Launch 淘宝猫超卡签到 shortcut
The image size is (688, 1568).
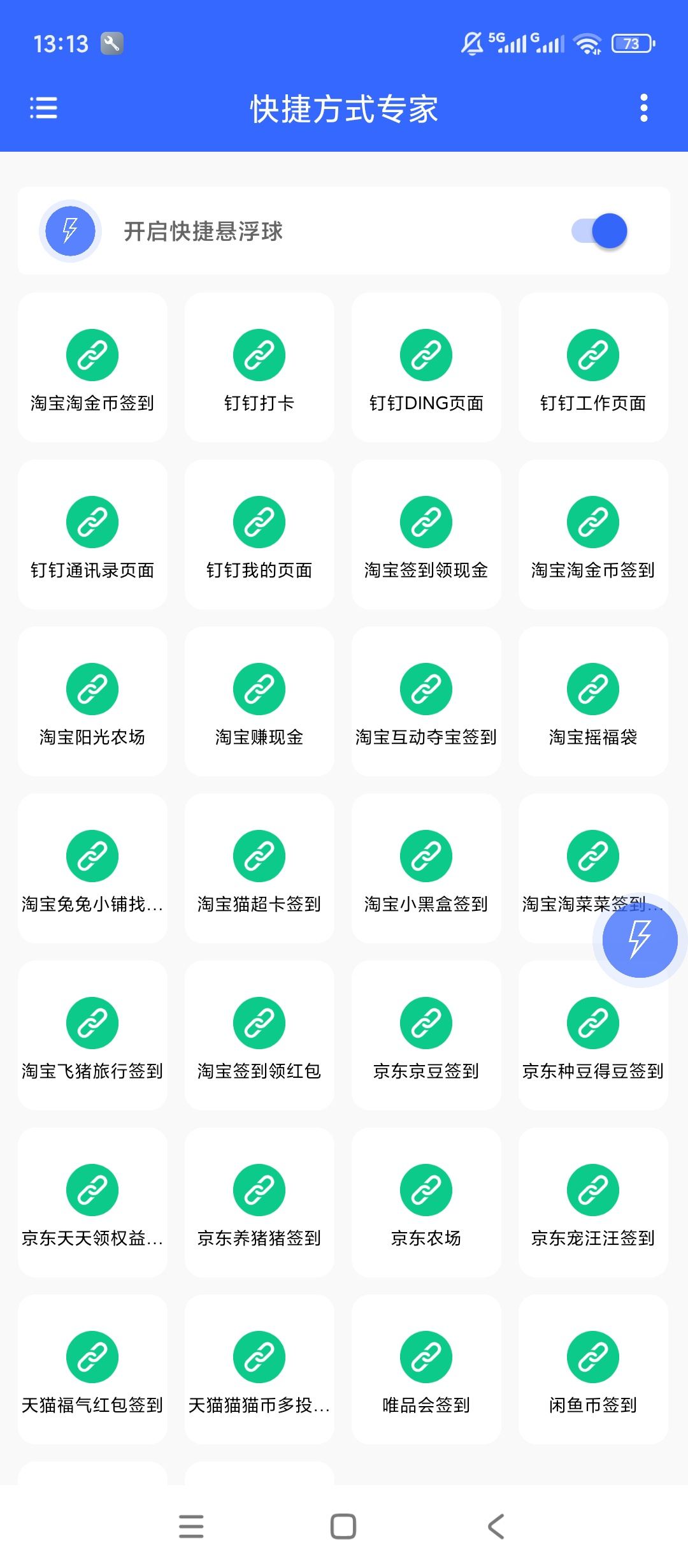point(259,869)
